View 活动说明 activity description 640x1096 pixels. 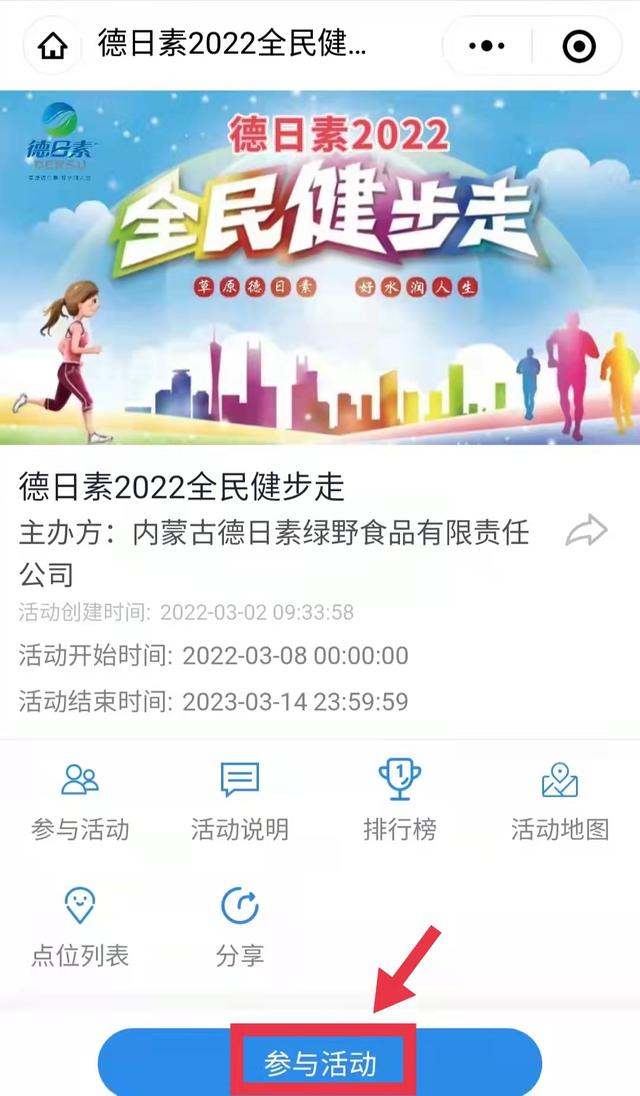tap(240, 798)
